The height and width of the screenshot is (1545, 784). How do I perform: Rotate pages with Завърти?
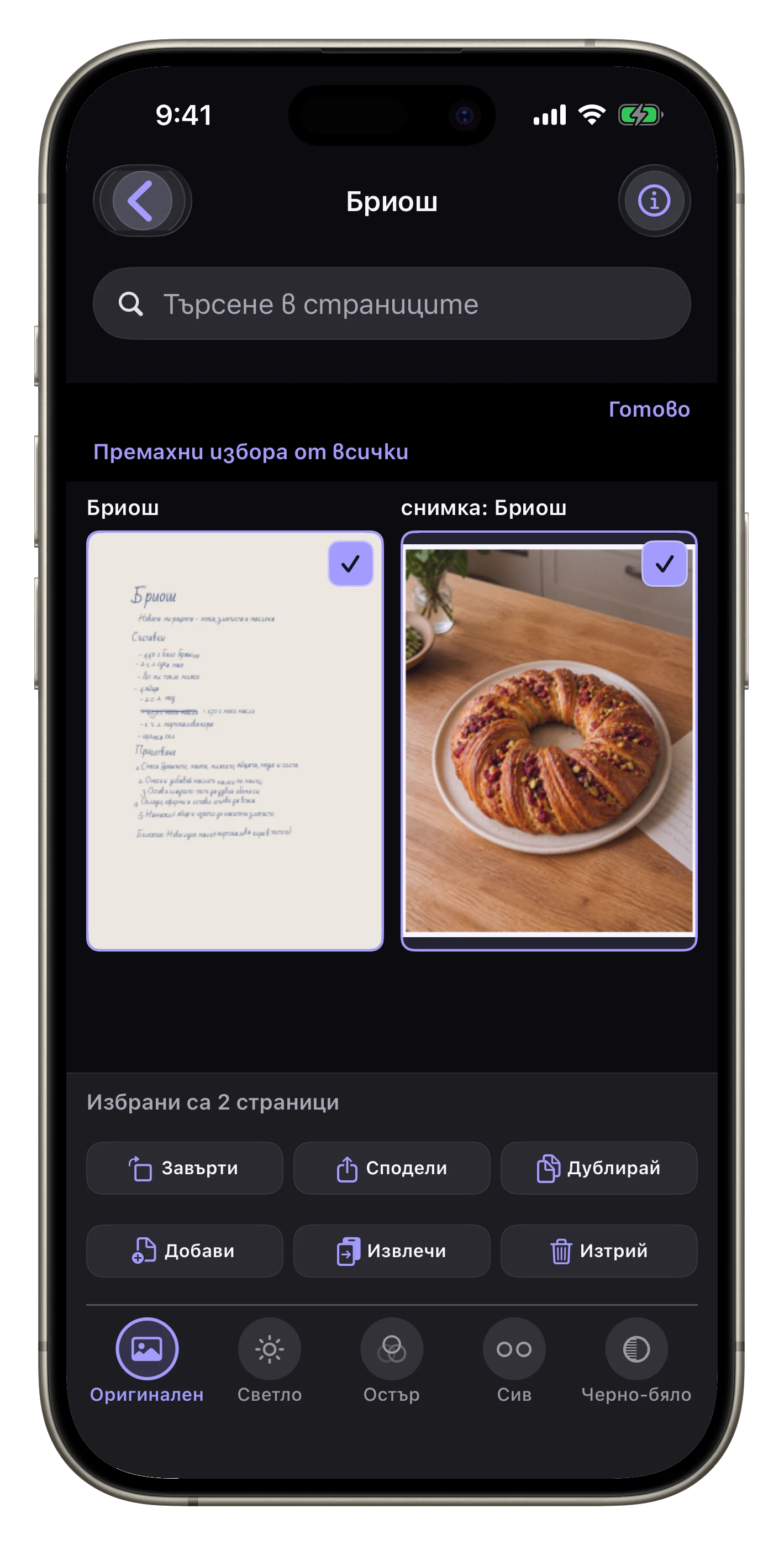pyautogui.click(x=185, y=1168)
